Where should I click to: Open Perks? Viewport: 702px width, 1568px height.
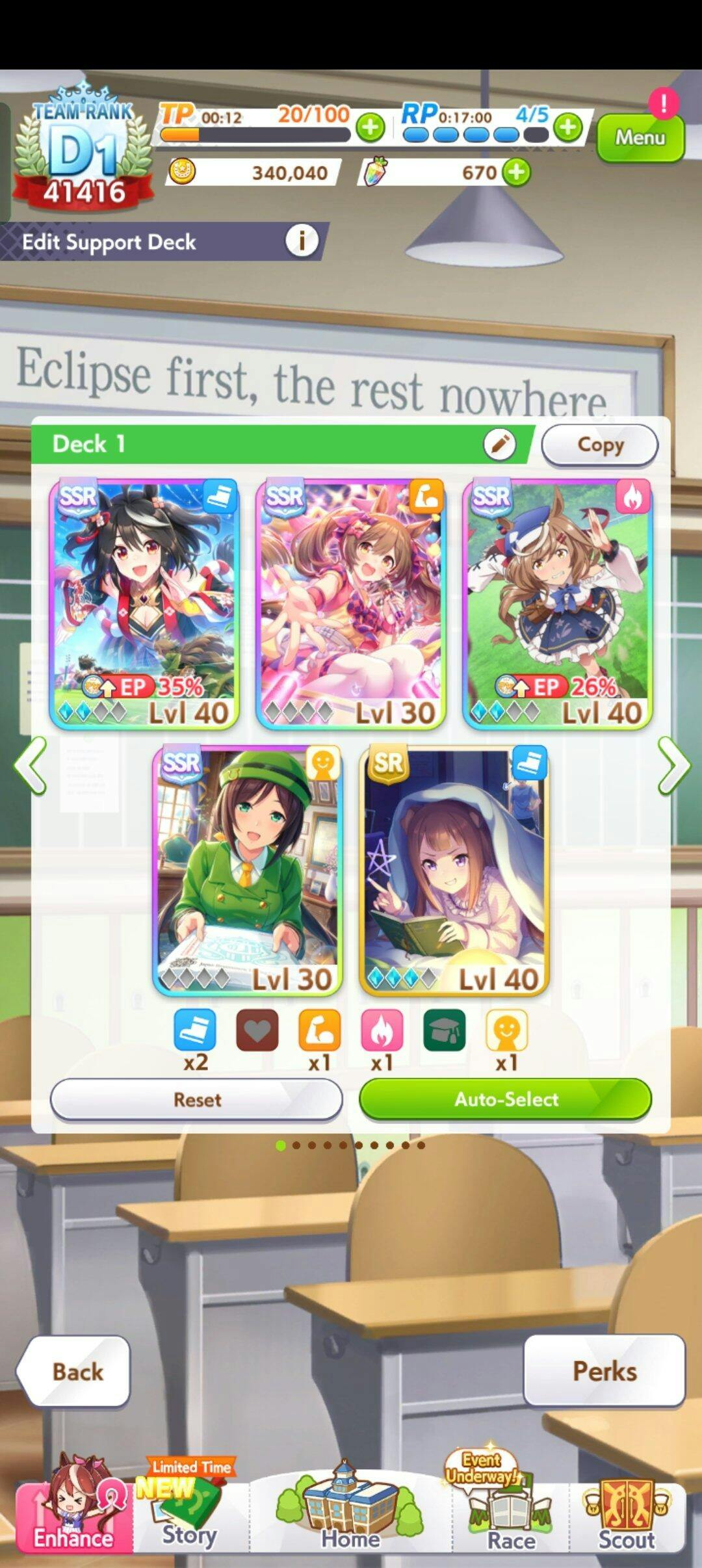point(604,1370)
